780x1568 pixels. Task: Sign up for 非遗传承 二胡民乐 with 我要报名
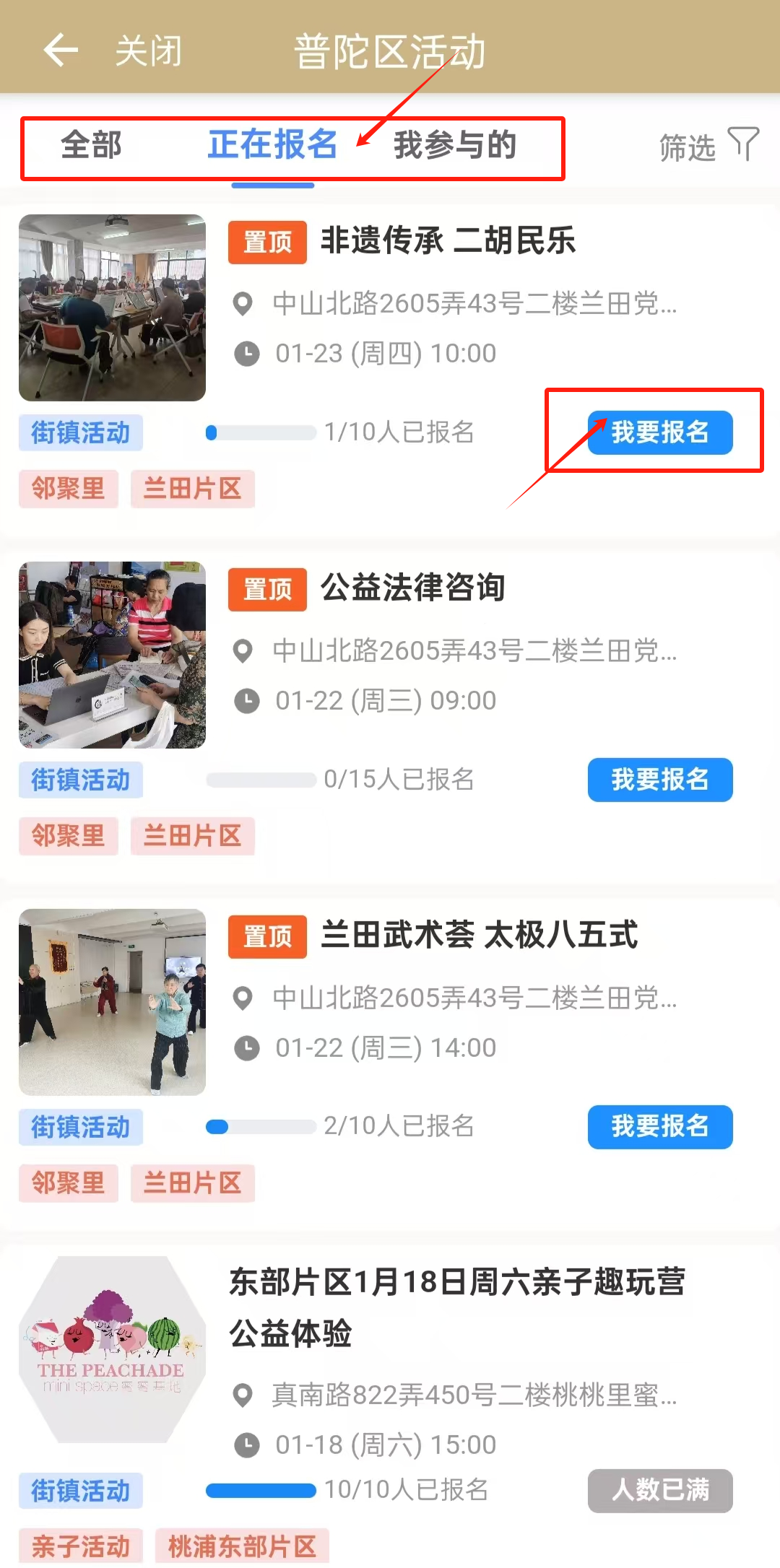[660, 432]
